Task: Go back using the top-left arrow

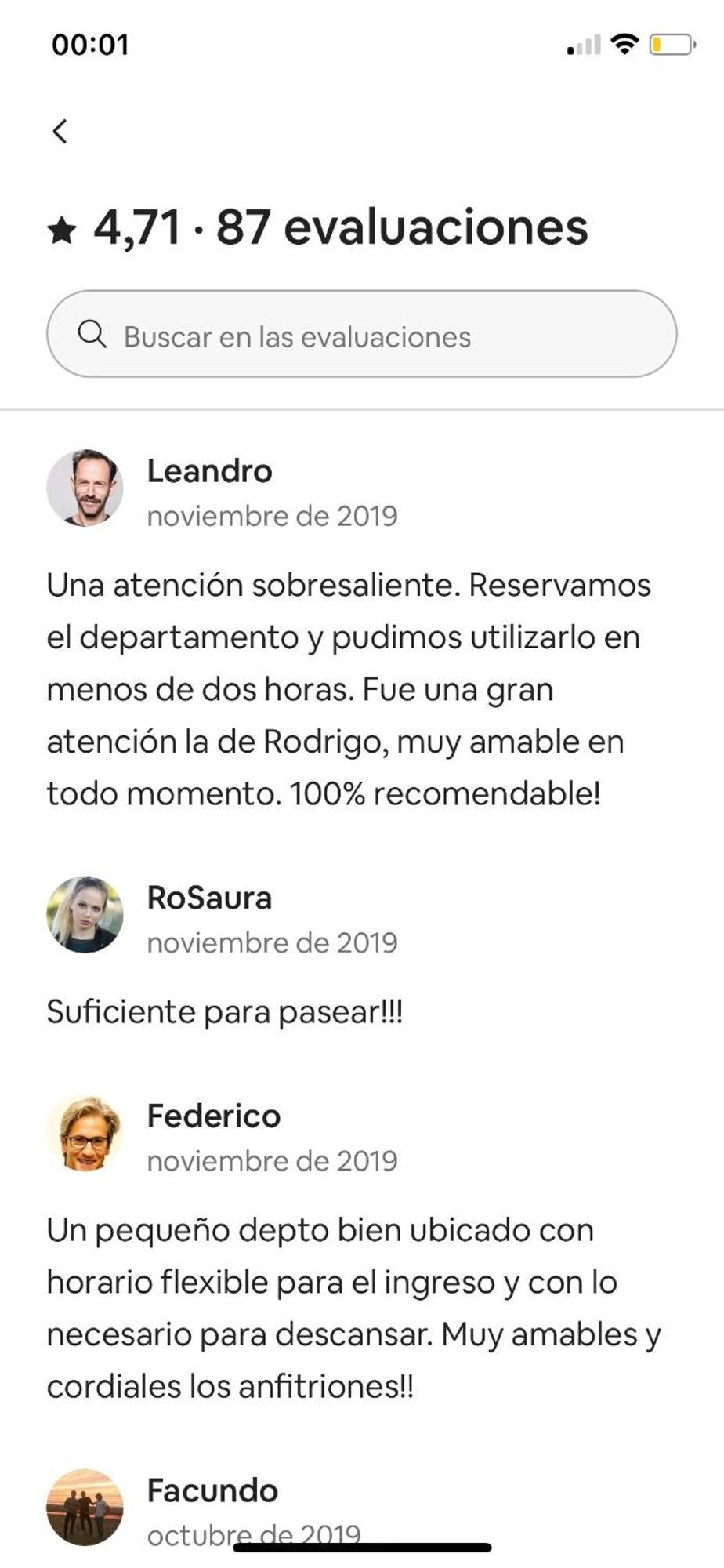Action: 60,131
